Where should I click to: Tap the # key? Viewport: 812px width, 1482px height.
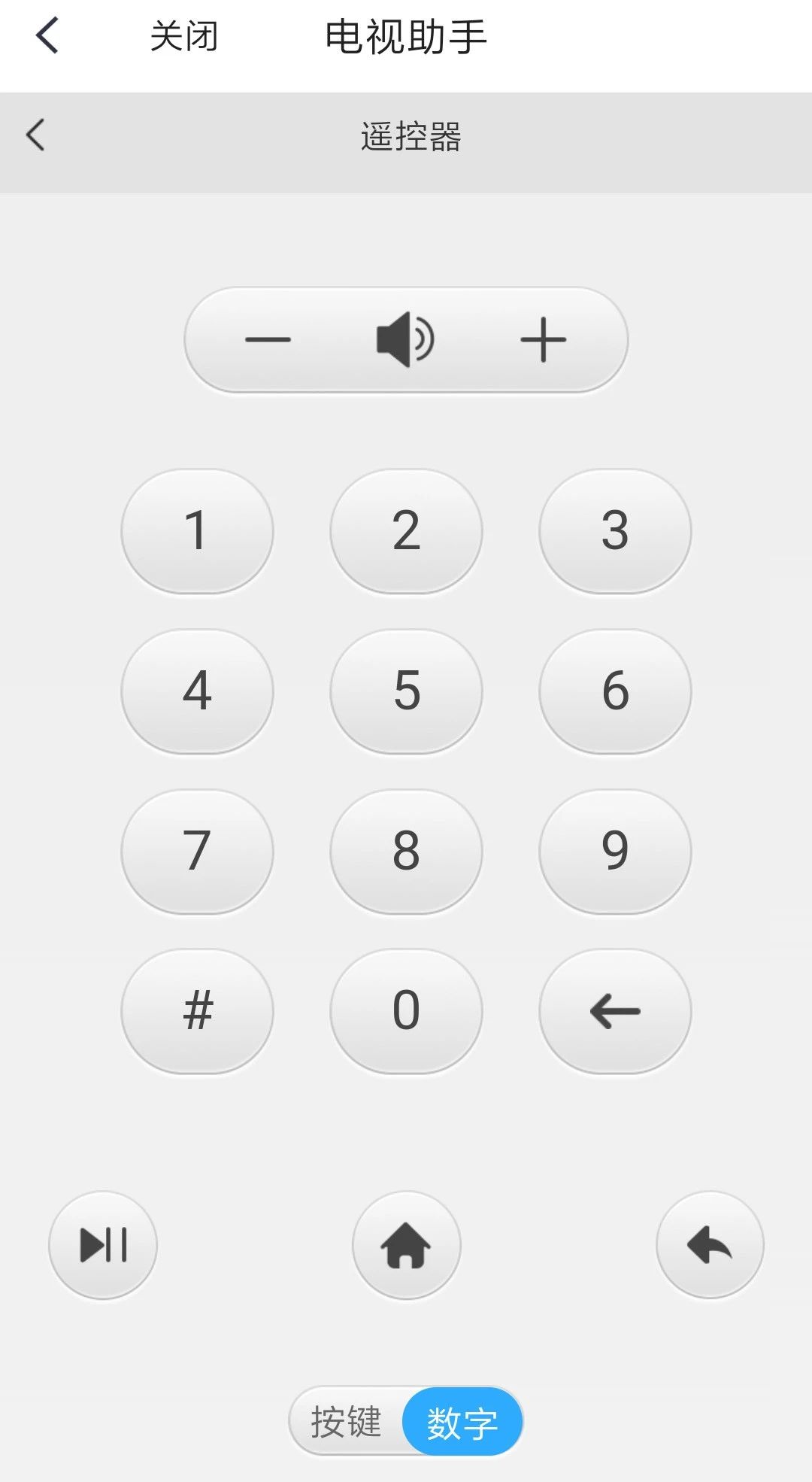197,1011
